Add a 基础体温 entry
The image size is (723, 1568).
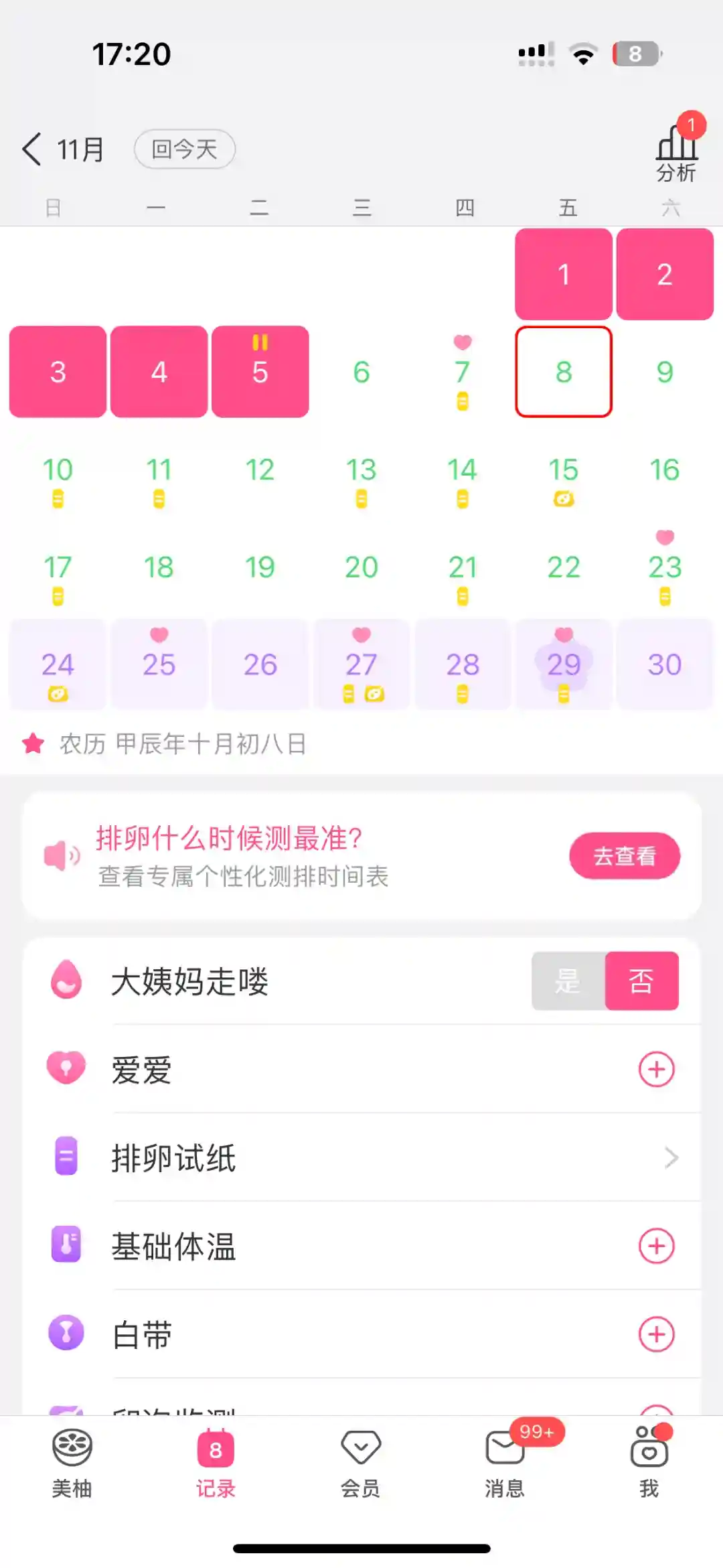pos(656,1246)
